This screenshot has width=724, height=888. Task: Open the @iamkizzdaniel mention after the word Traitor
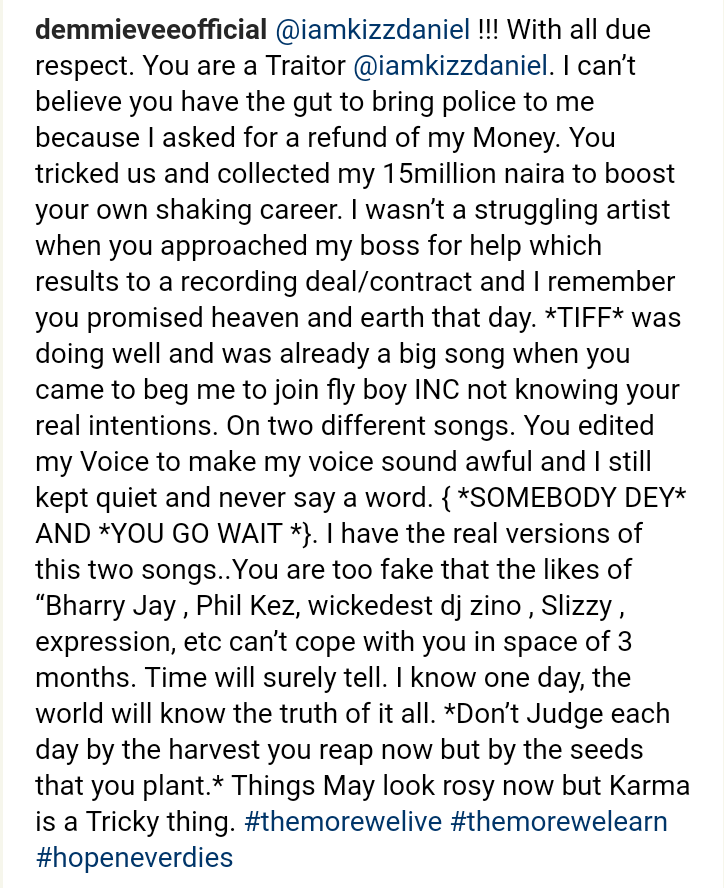[452, 67]
